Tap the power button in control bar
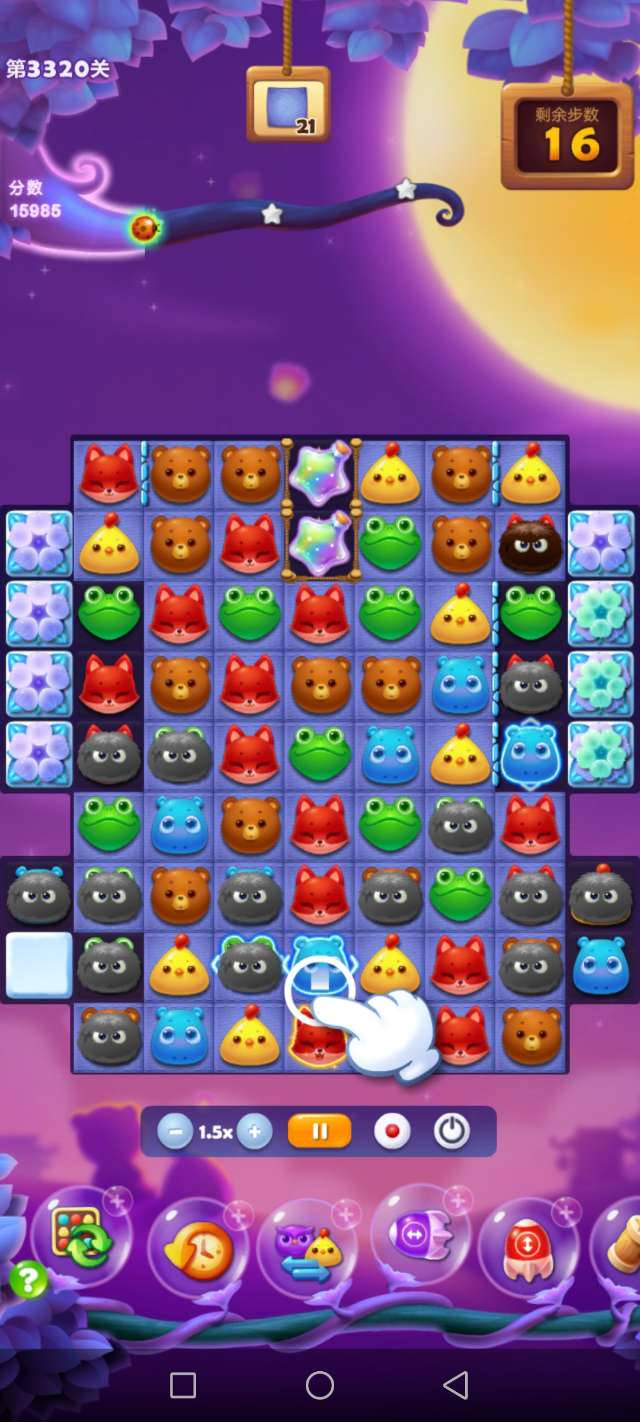 coord(452,1132)
